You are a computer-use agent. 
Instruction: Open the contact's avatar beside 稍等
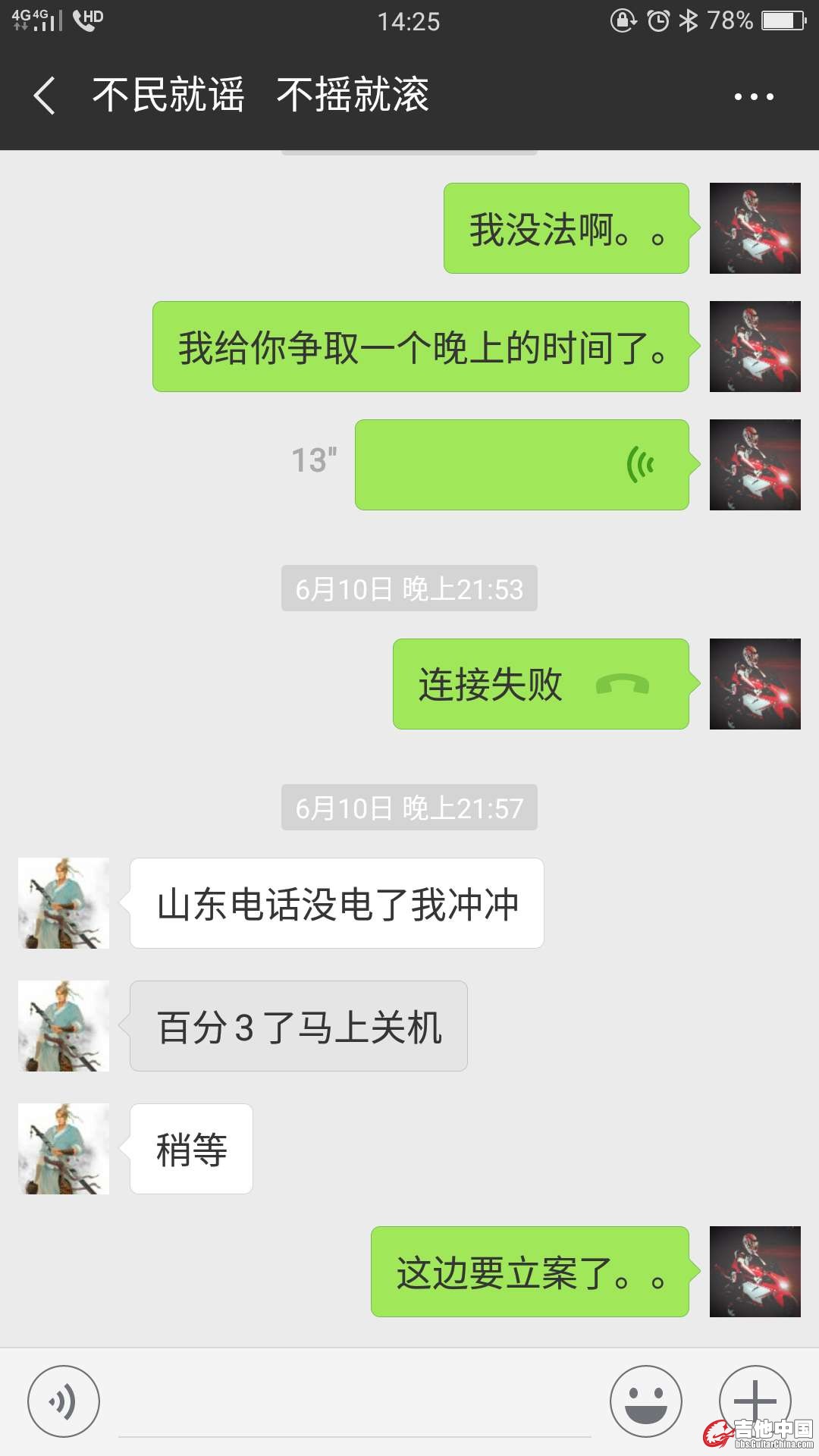64,1149
